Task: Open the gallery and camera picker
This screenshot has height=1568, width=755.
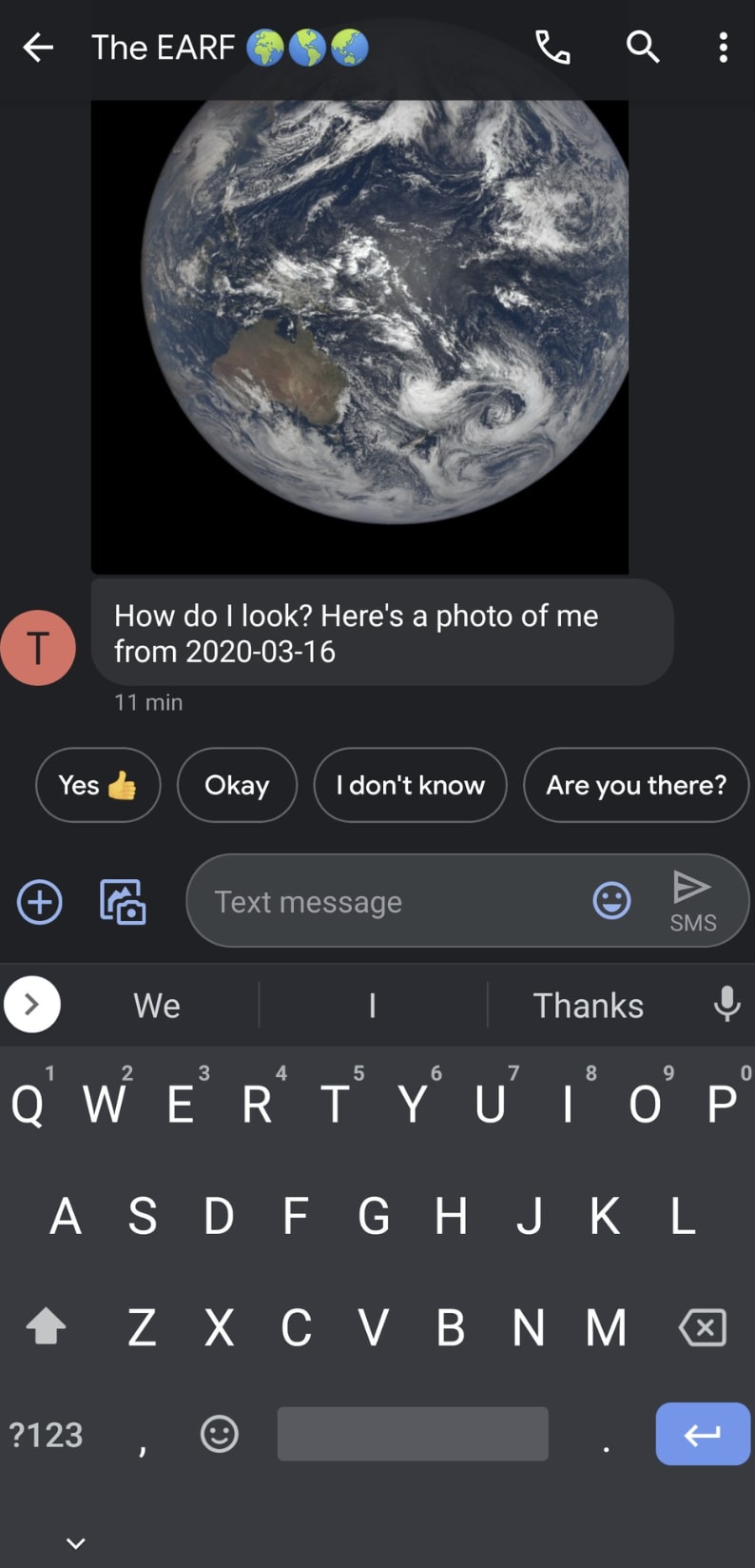Action: tap(123, 902)
